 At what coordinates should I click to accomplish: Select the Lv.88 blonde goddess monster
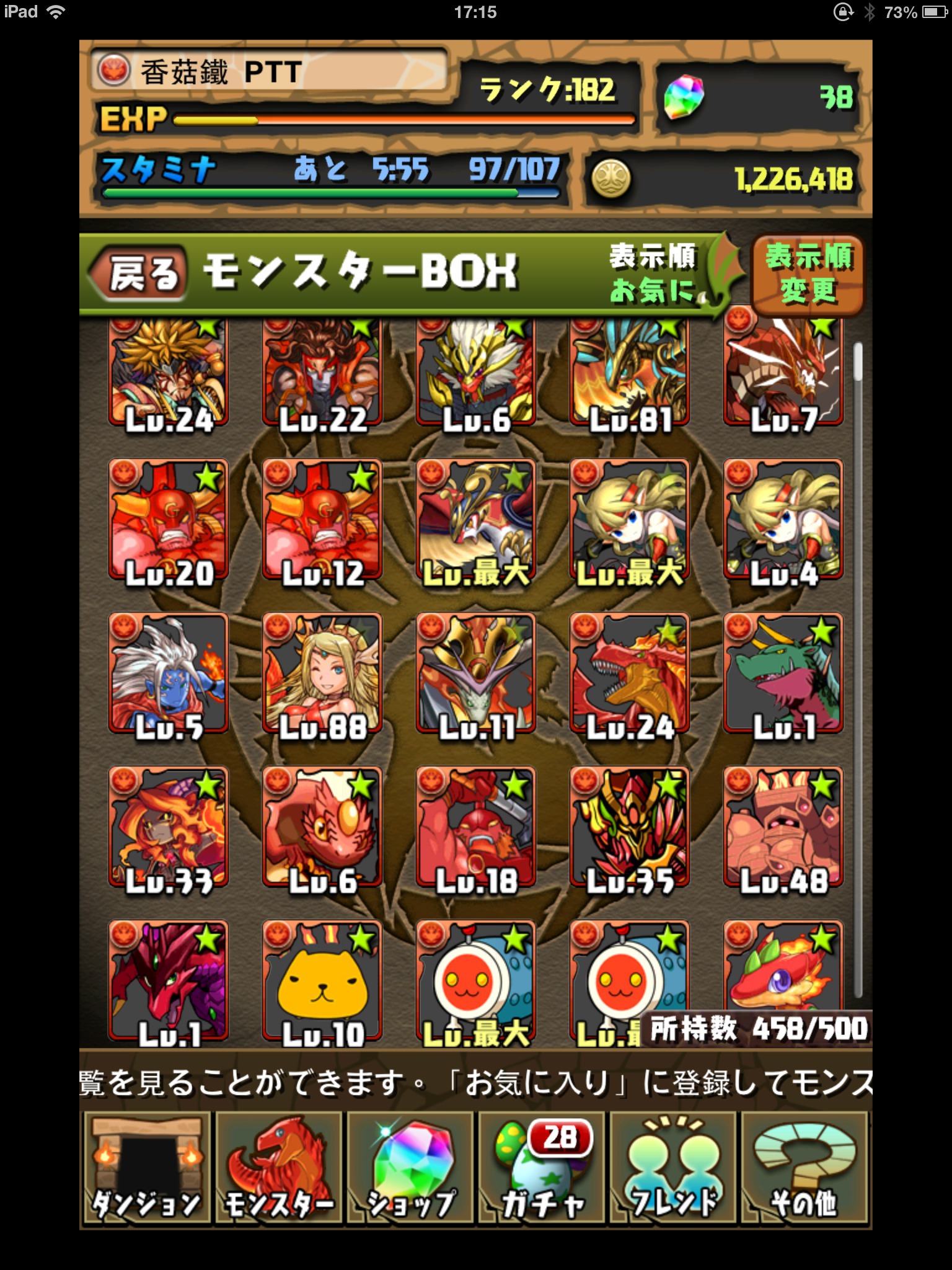click(322, 673)
